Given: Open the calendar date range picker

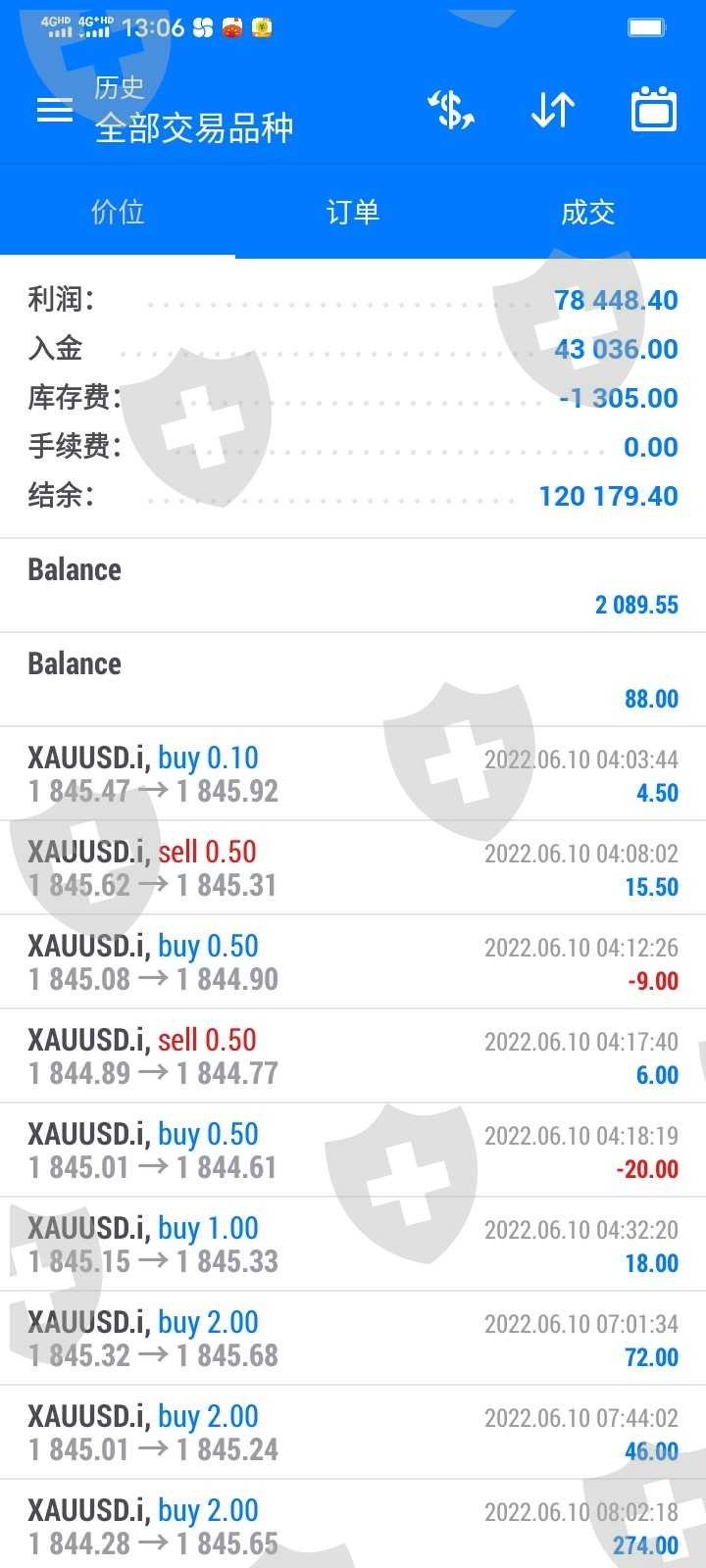Looking at the screenshot, I should [x=654, y=110].
